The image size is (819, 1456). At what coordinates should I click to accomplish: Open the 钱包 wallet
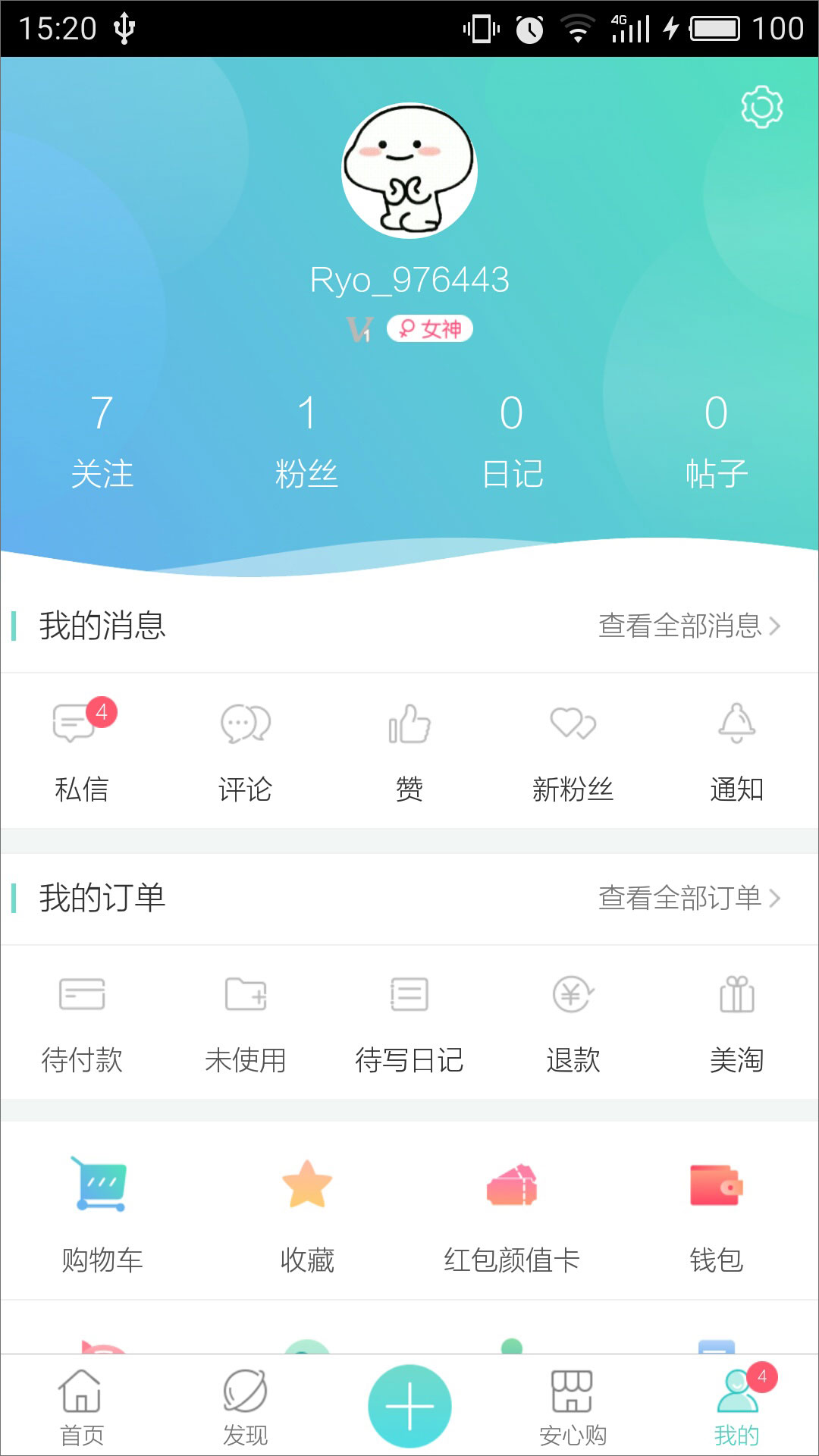[x=717, y=1221]
